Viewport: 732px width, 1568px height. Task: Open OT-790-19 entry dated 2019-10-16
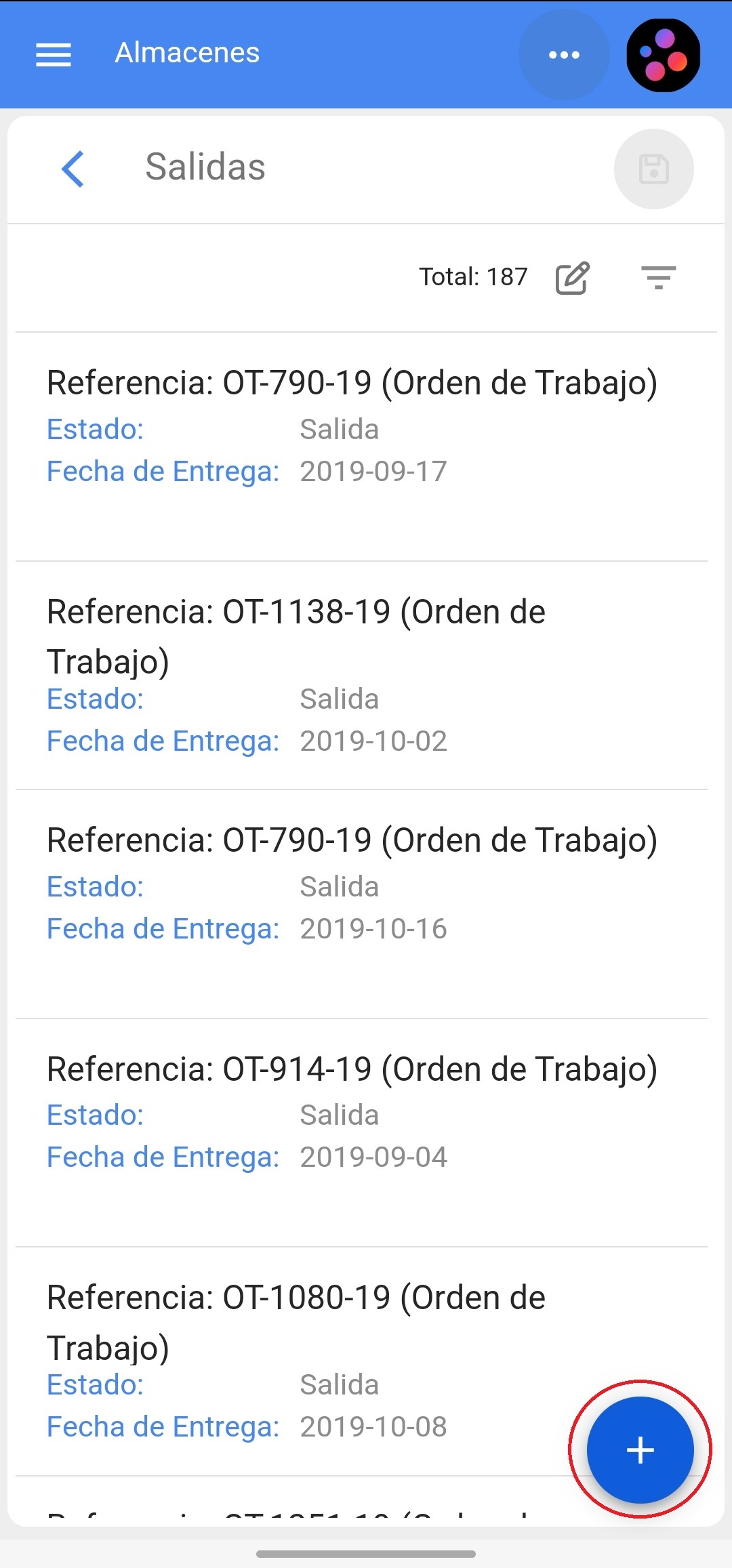352,884
